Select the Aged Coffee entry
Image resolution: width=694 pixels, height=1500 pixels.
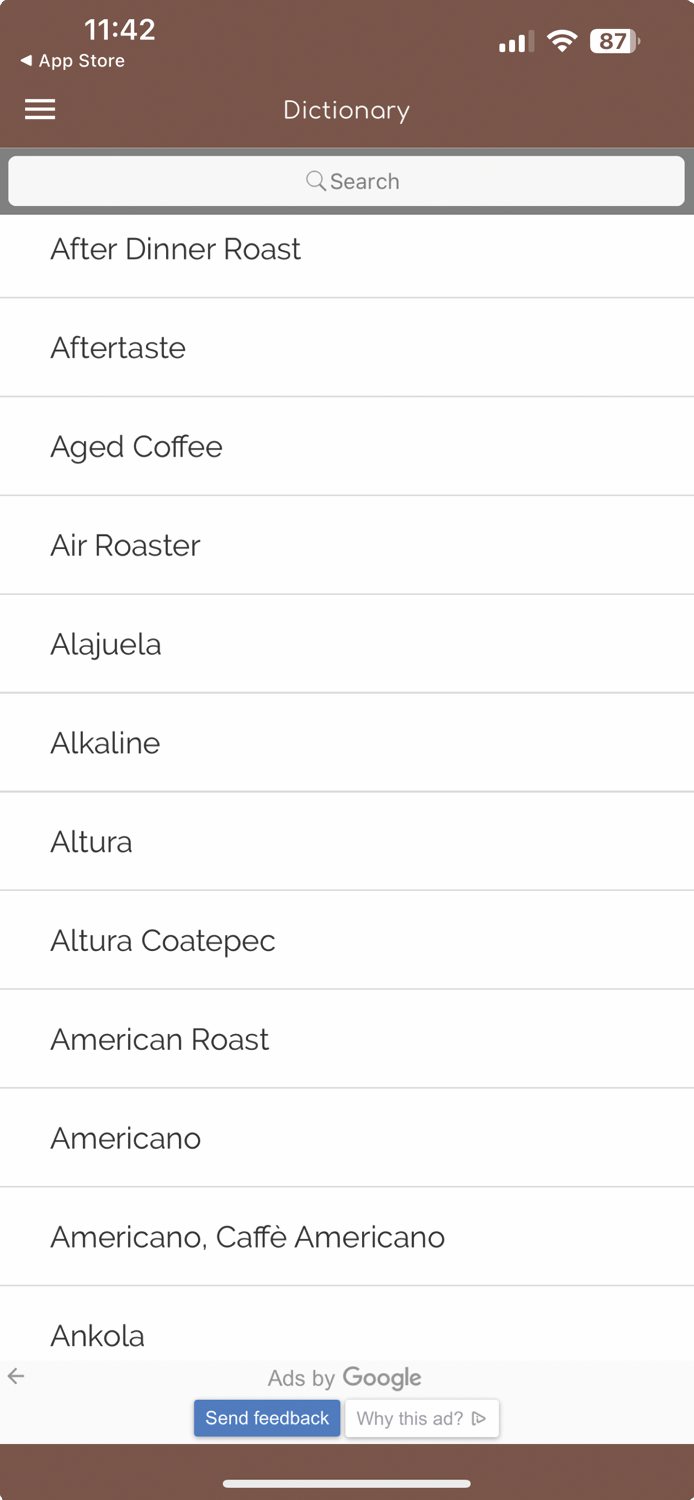point(347,447)
